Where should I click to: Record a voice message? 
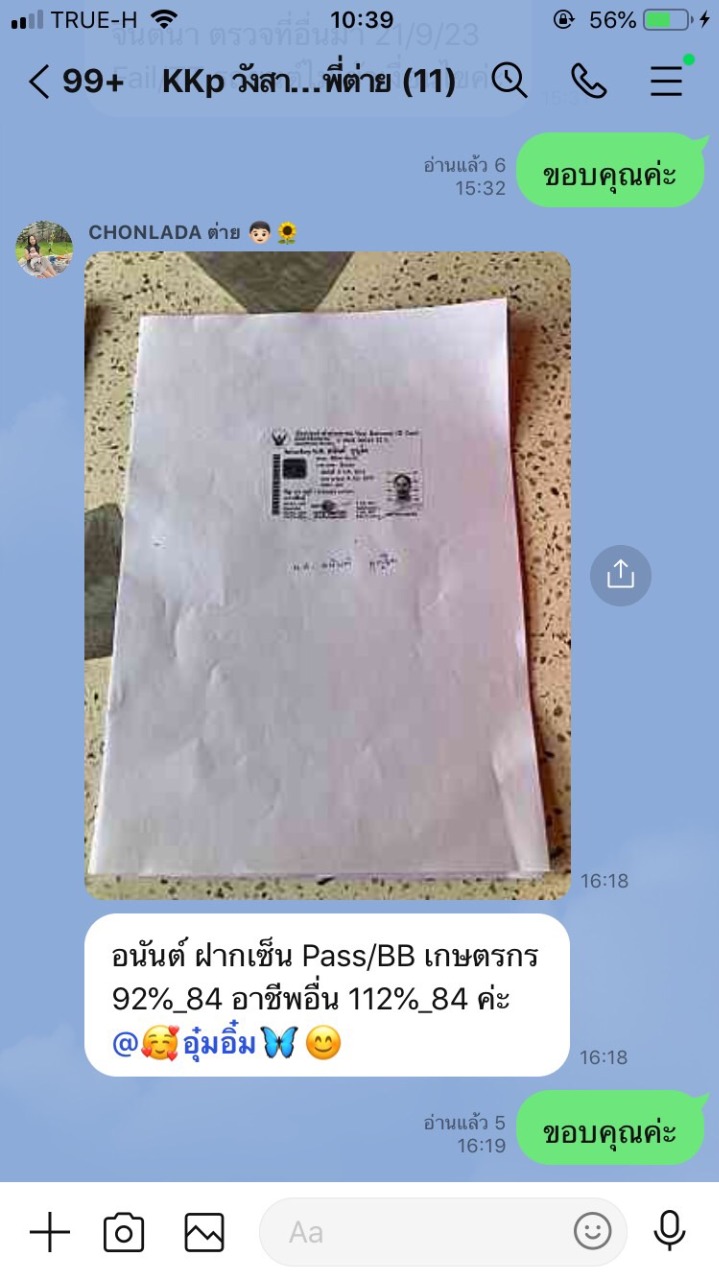click(x=669, y=1232)
